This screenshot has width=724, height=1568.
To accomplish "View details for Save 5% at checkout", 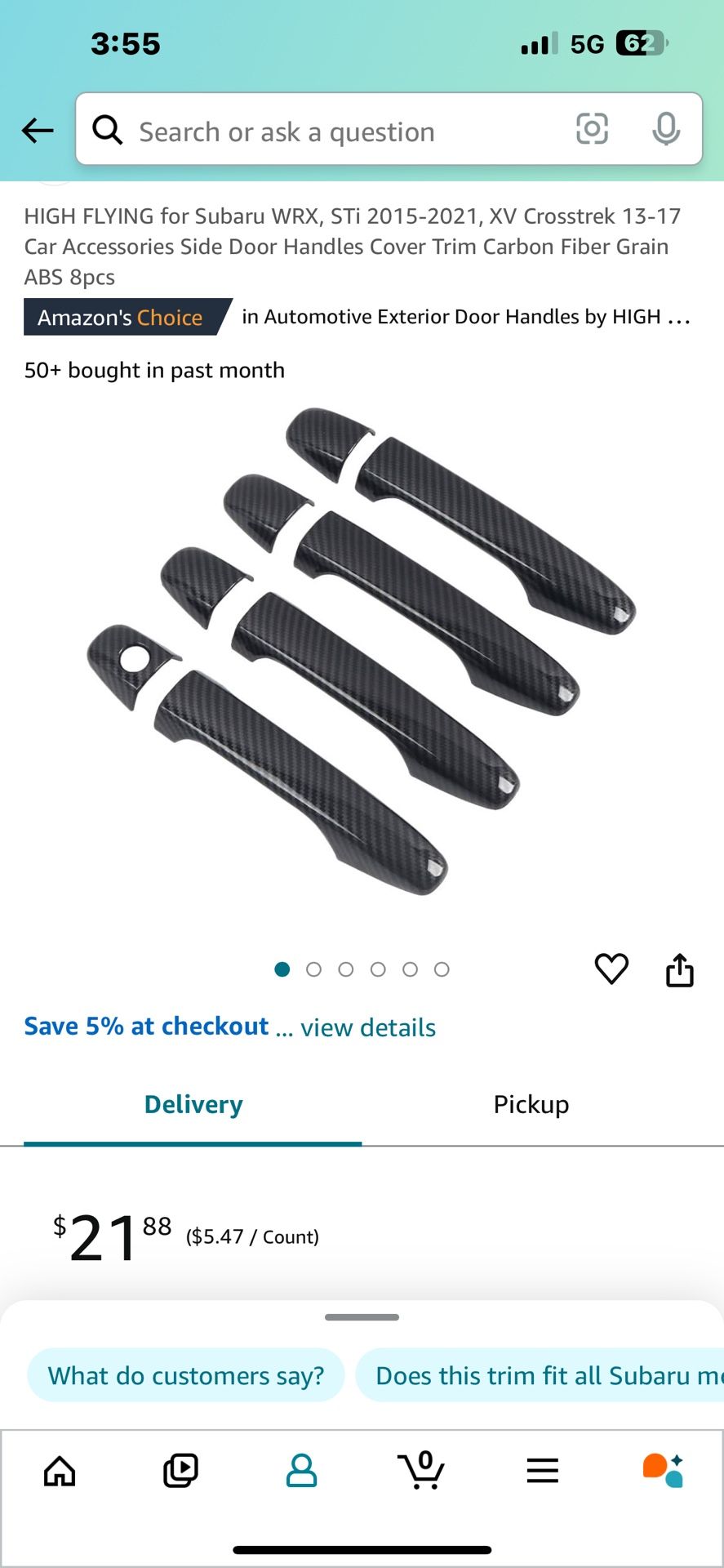I will [367, 1027].
